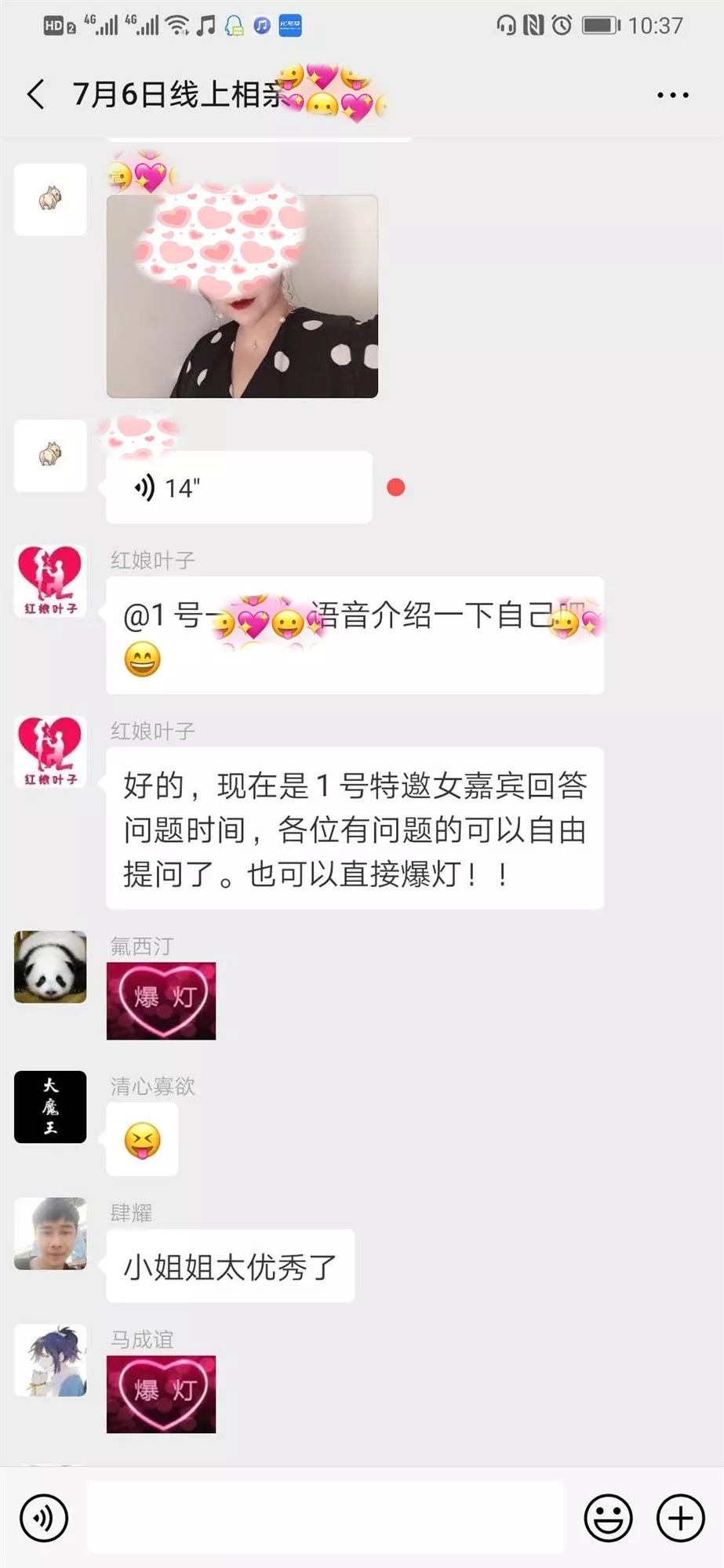
Task: Open 氟西汀's panda avatar profile
Action: click(x=50, y=967)
